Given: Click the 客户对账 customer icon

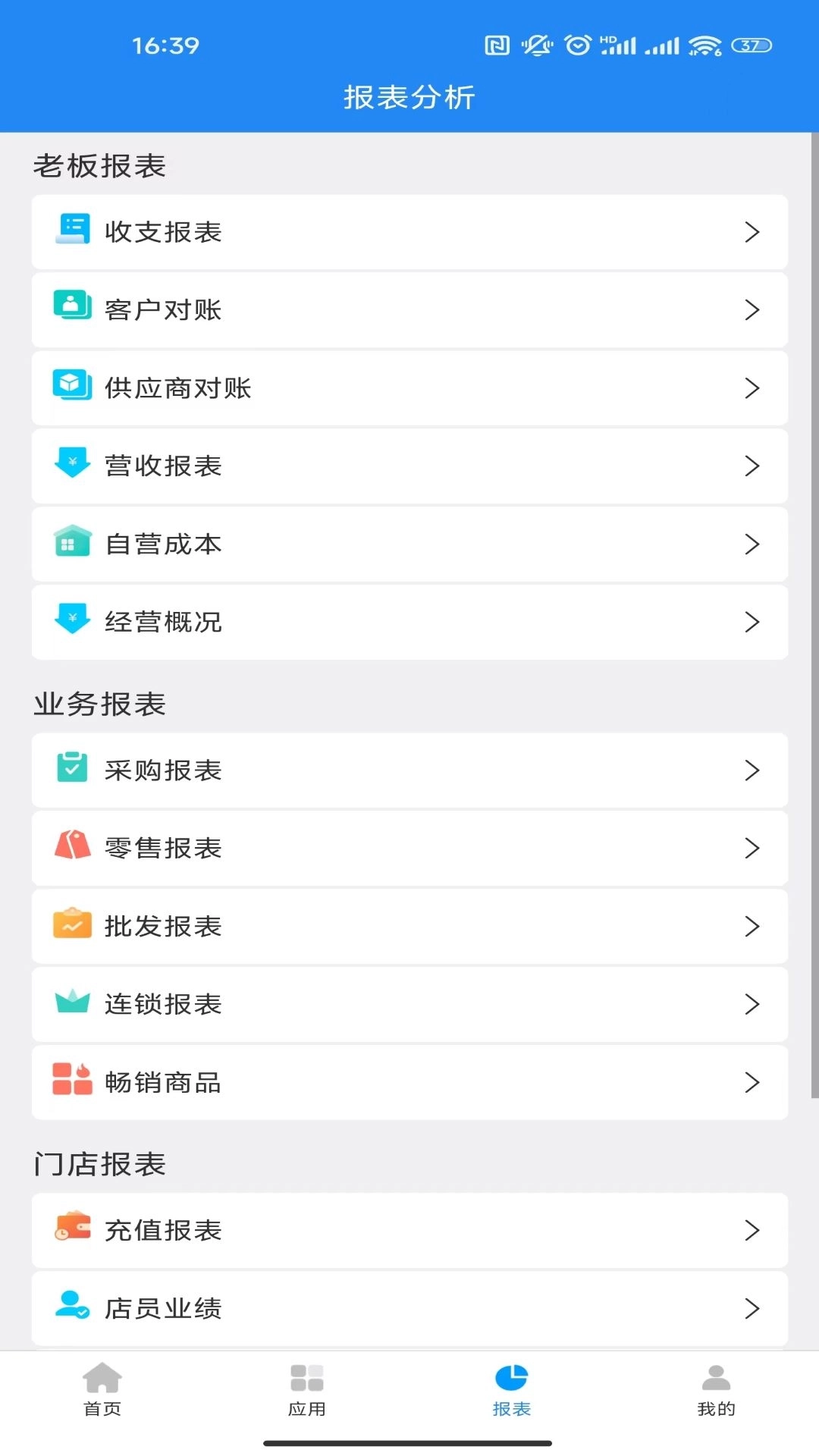Looking at the screenshot, I should (x=71, y=309).
